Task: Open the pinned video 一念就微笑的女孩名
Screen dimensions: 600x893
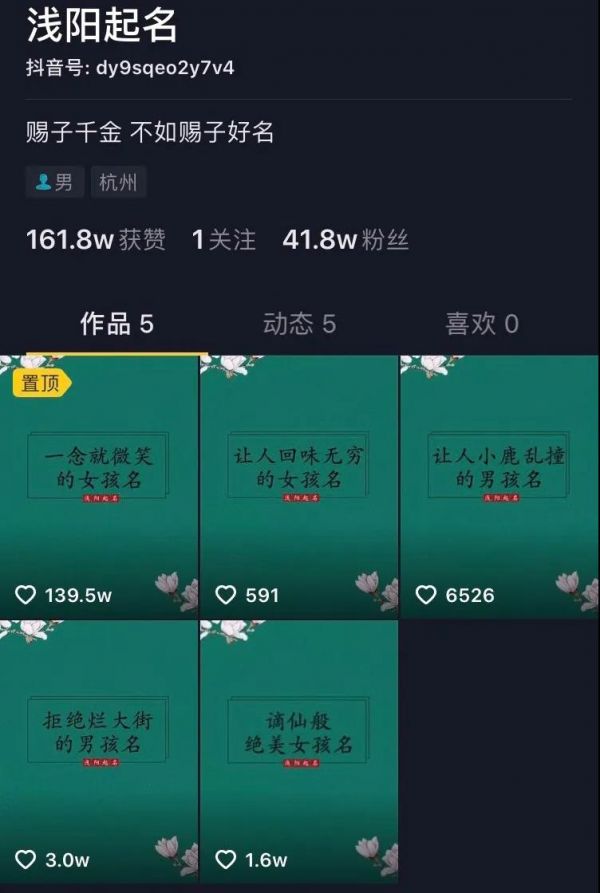Action: (99, 487)
